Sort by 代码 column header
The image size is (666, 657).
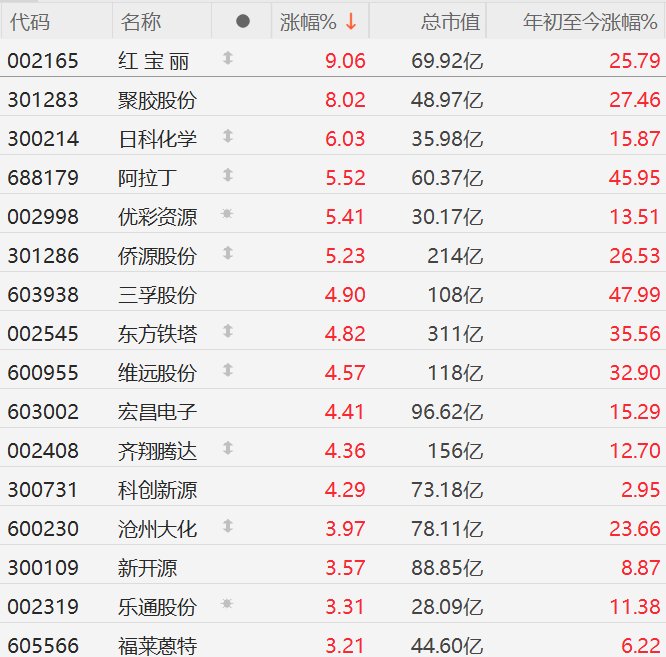(x=30, y=21)
